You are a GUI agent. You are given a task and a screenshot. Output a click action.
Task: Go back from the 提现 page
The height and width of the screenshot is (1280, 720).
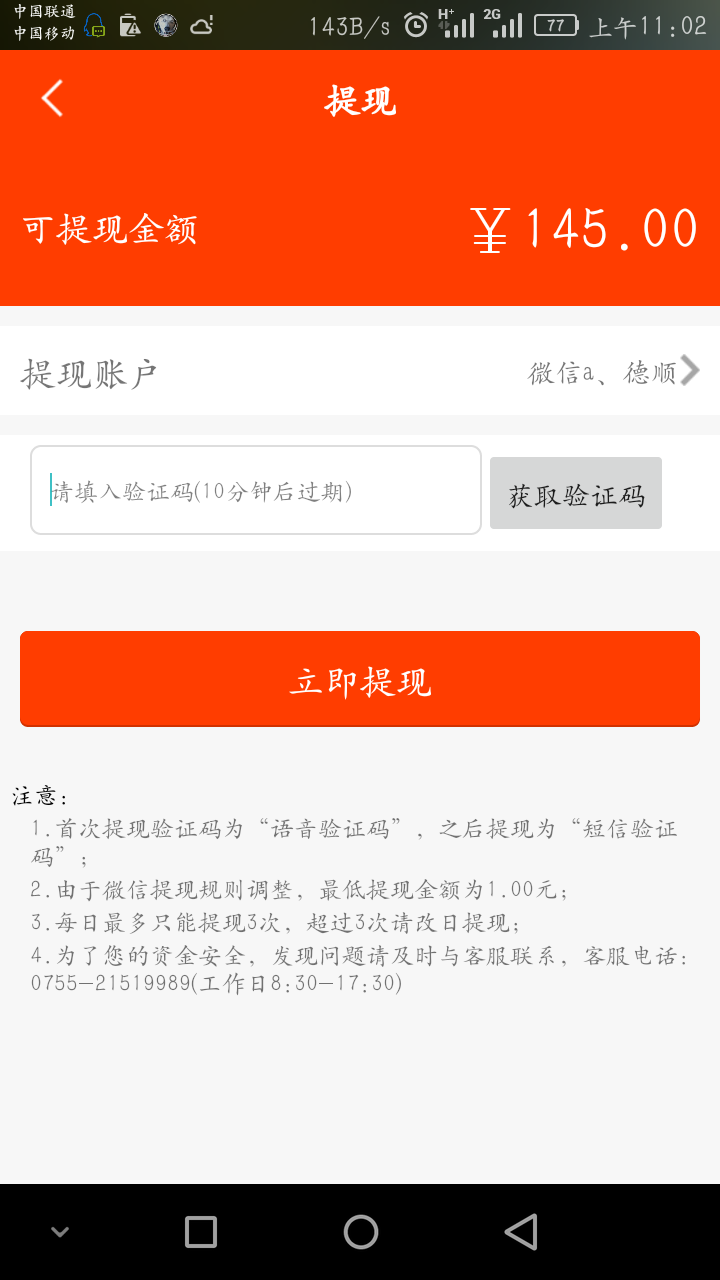(52, 99)
